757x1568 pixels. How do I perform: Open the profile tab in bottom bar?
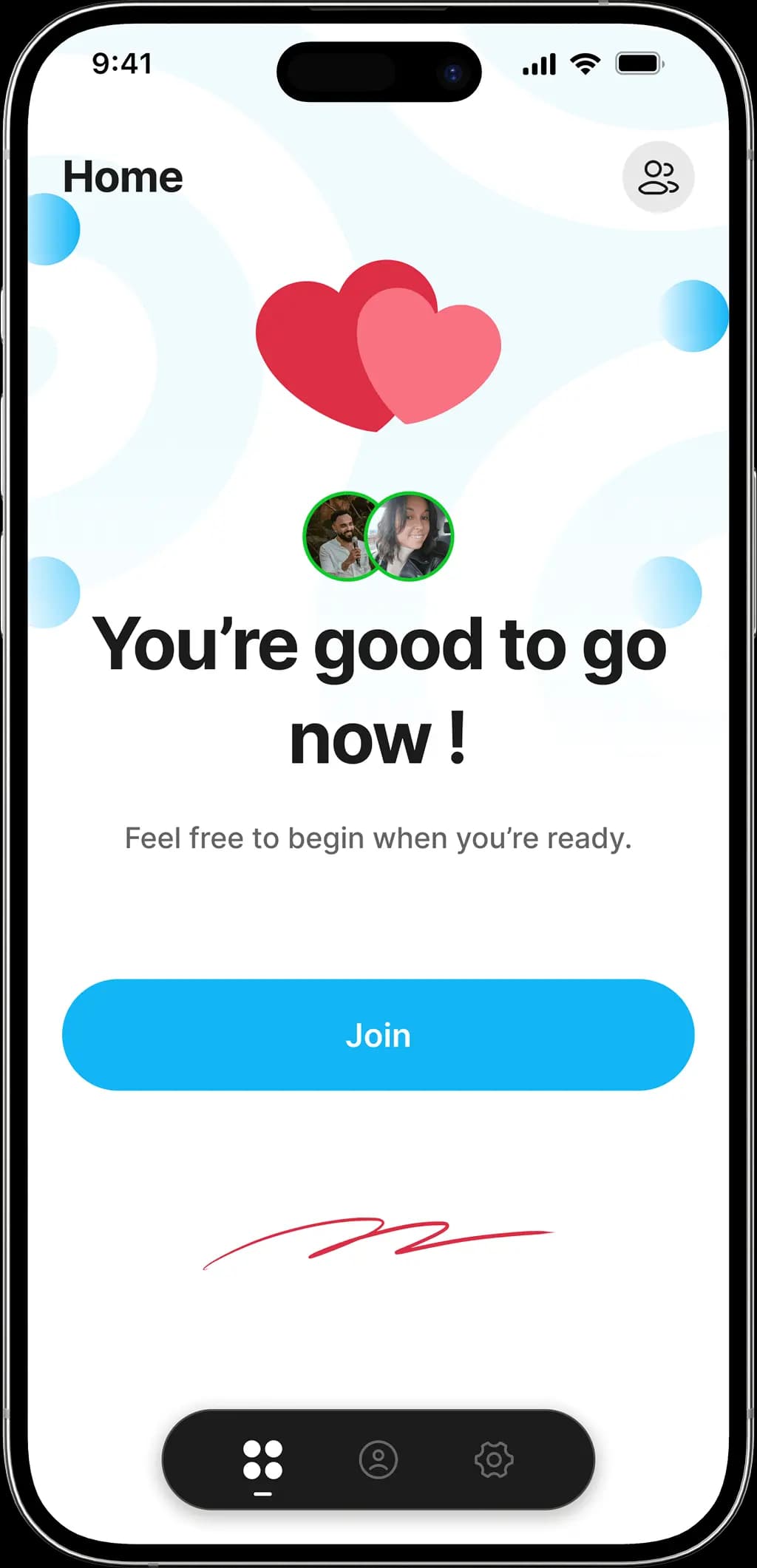[378, 1459]
